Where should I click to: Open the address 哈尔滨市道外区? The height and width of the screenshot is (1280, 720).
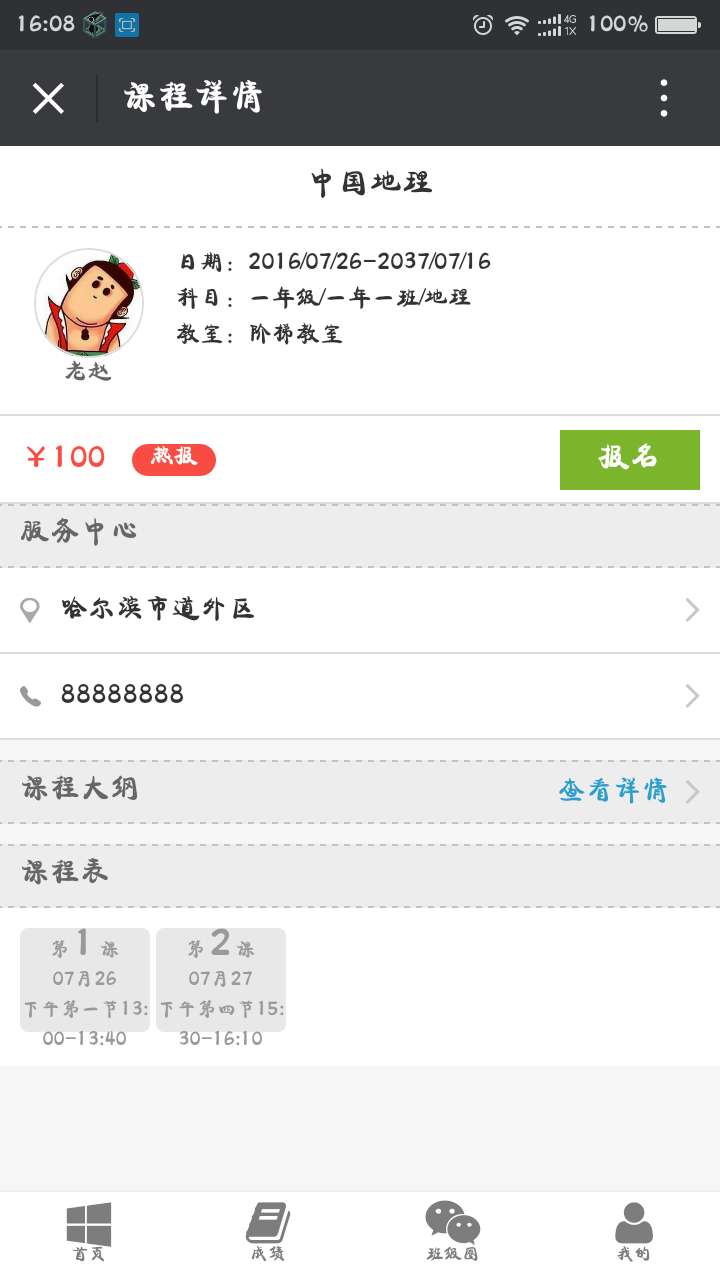pos(360,610)
